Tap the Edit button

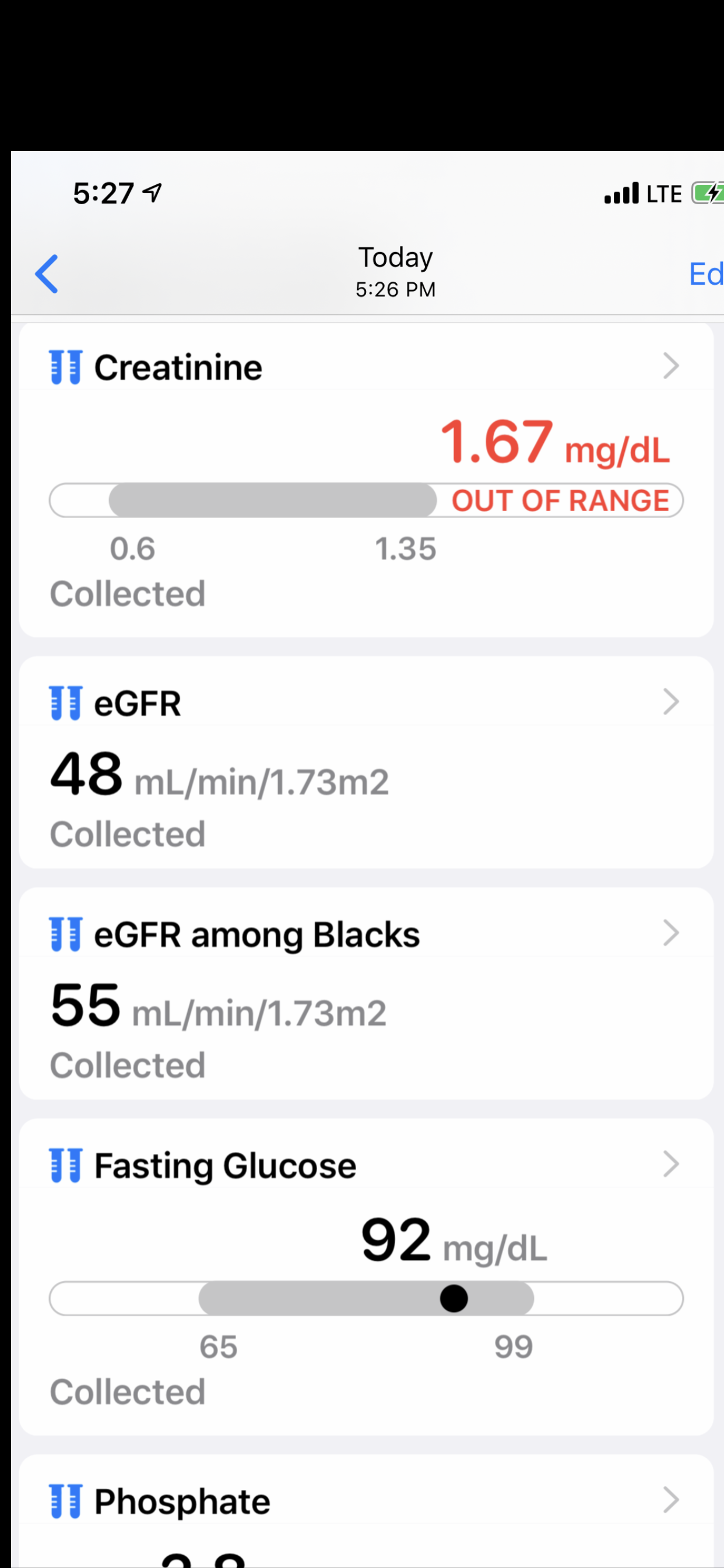click(x=705, y=274)
